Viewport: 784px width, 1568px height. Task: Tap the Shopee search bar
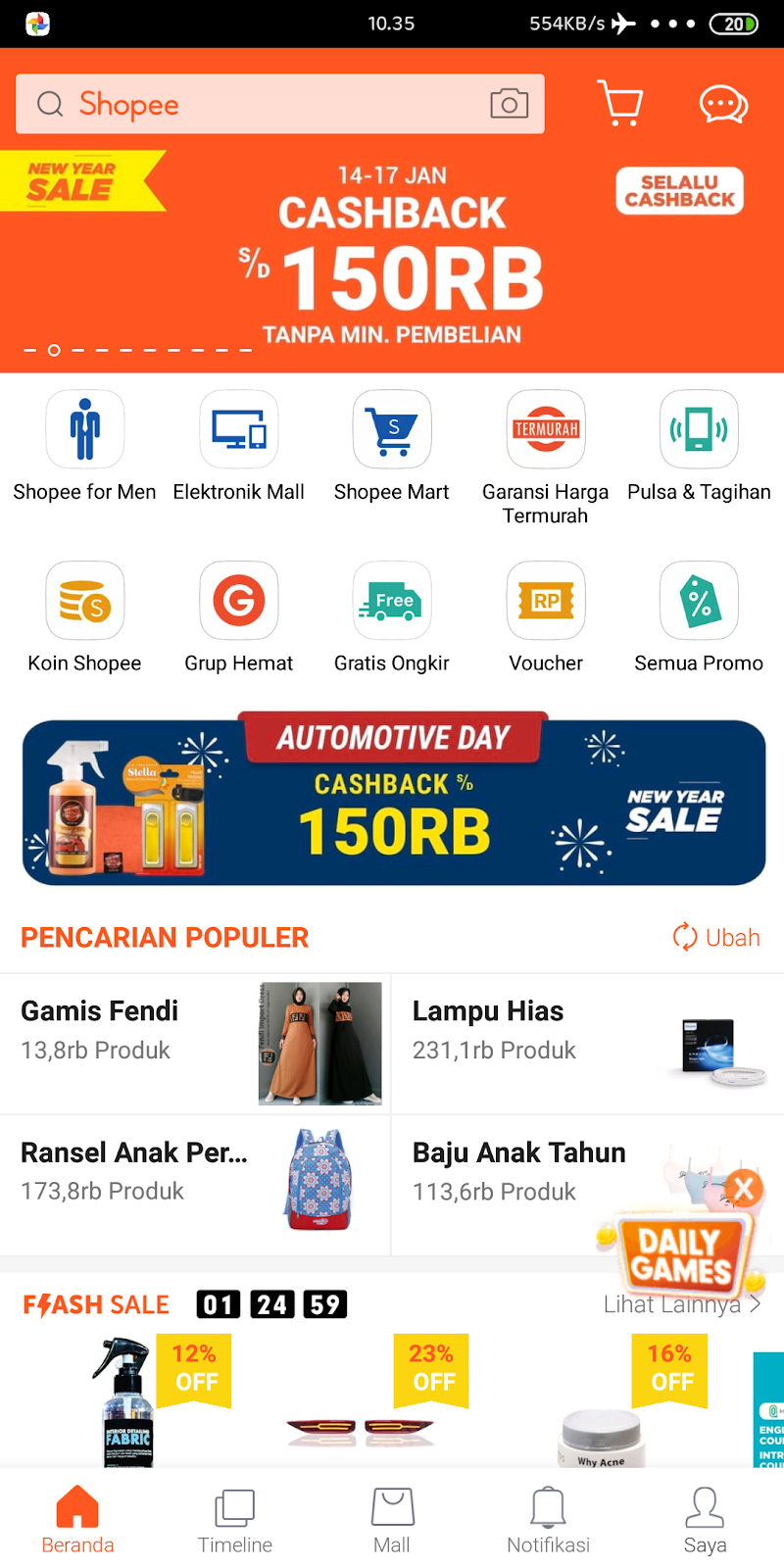(245, 104)
